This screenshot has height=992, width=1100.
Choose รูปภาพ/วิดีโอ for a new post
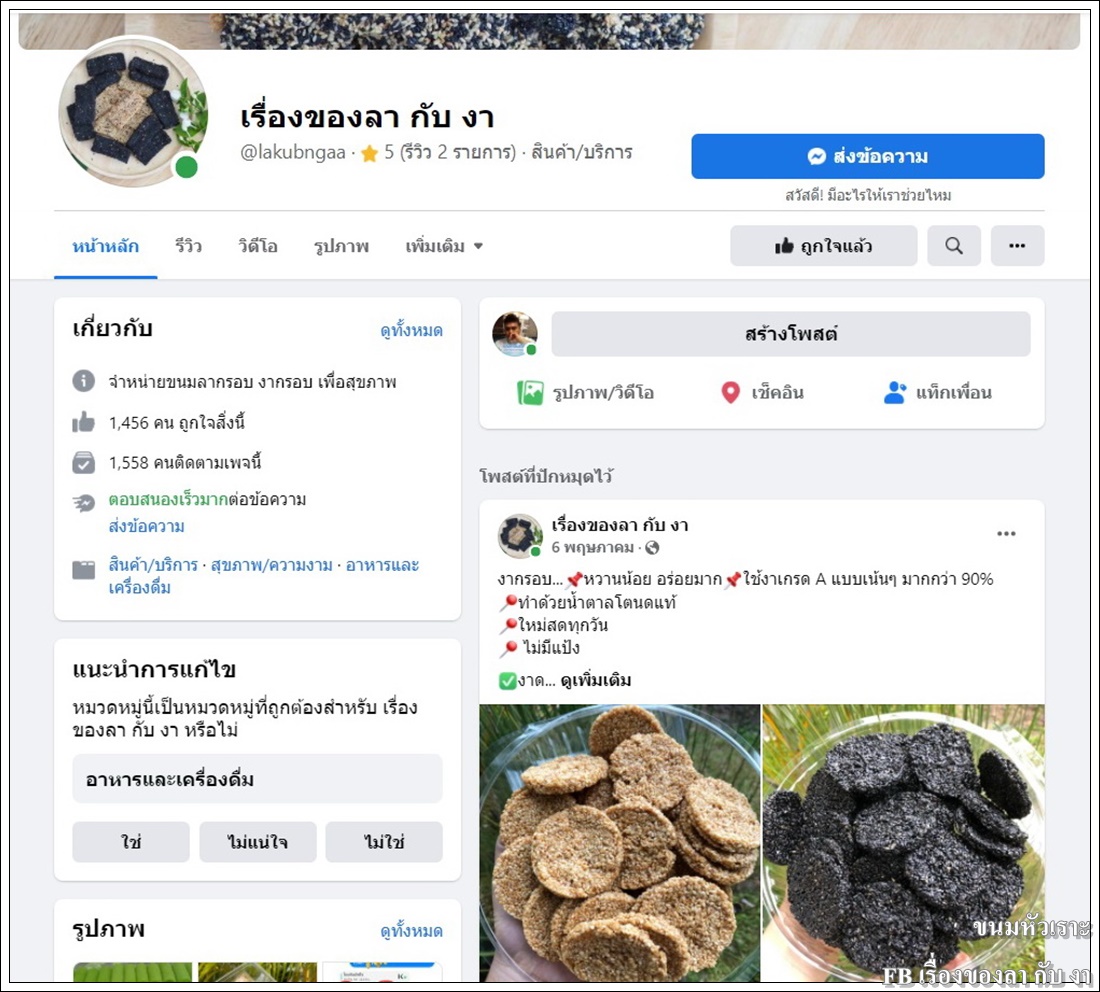coord(586,393)
